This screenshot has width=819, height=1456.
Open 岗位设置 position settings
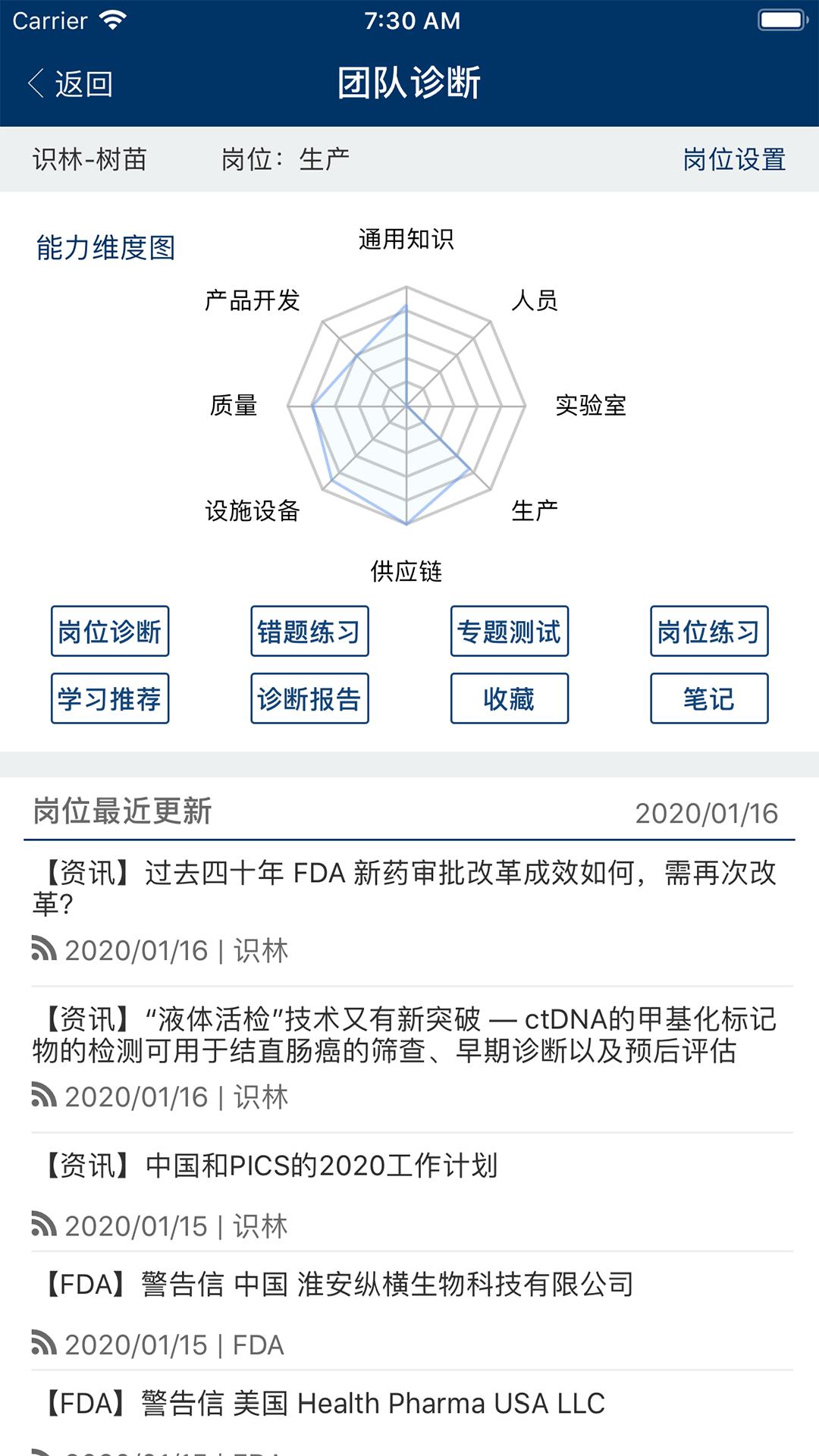pos(734,159)
